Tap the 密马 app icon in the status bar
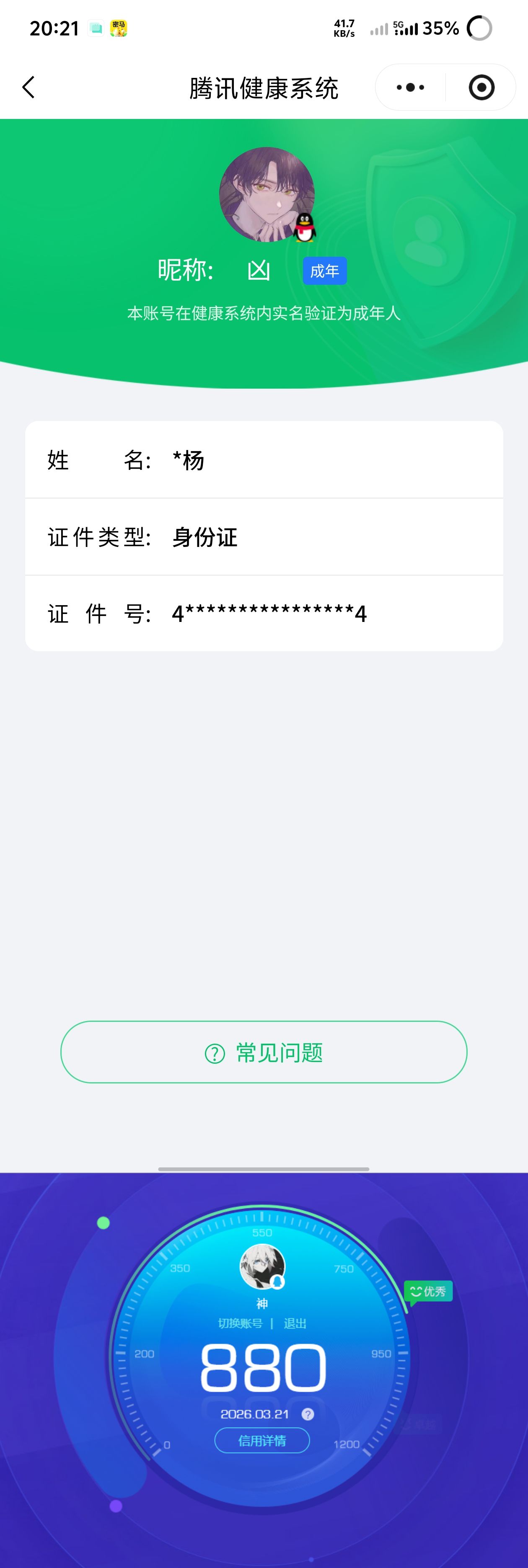The image size is (528, 1568). (x=119, y=28)
